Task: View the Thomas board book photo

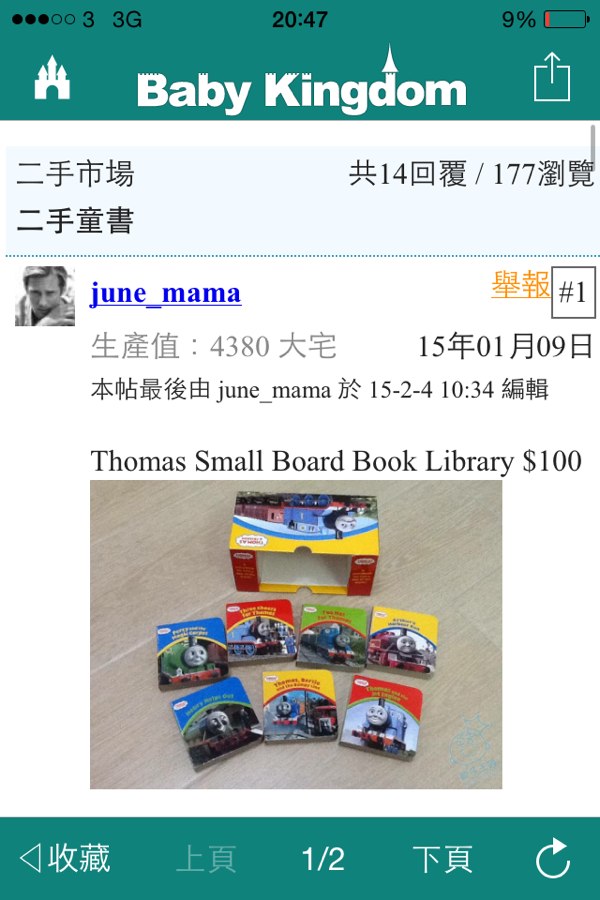Action: tap(296, 634)
